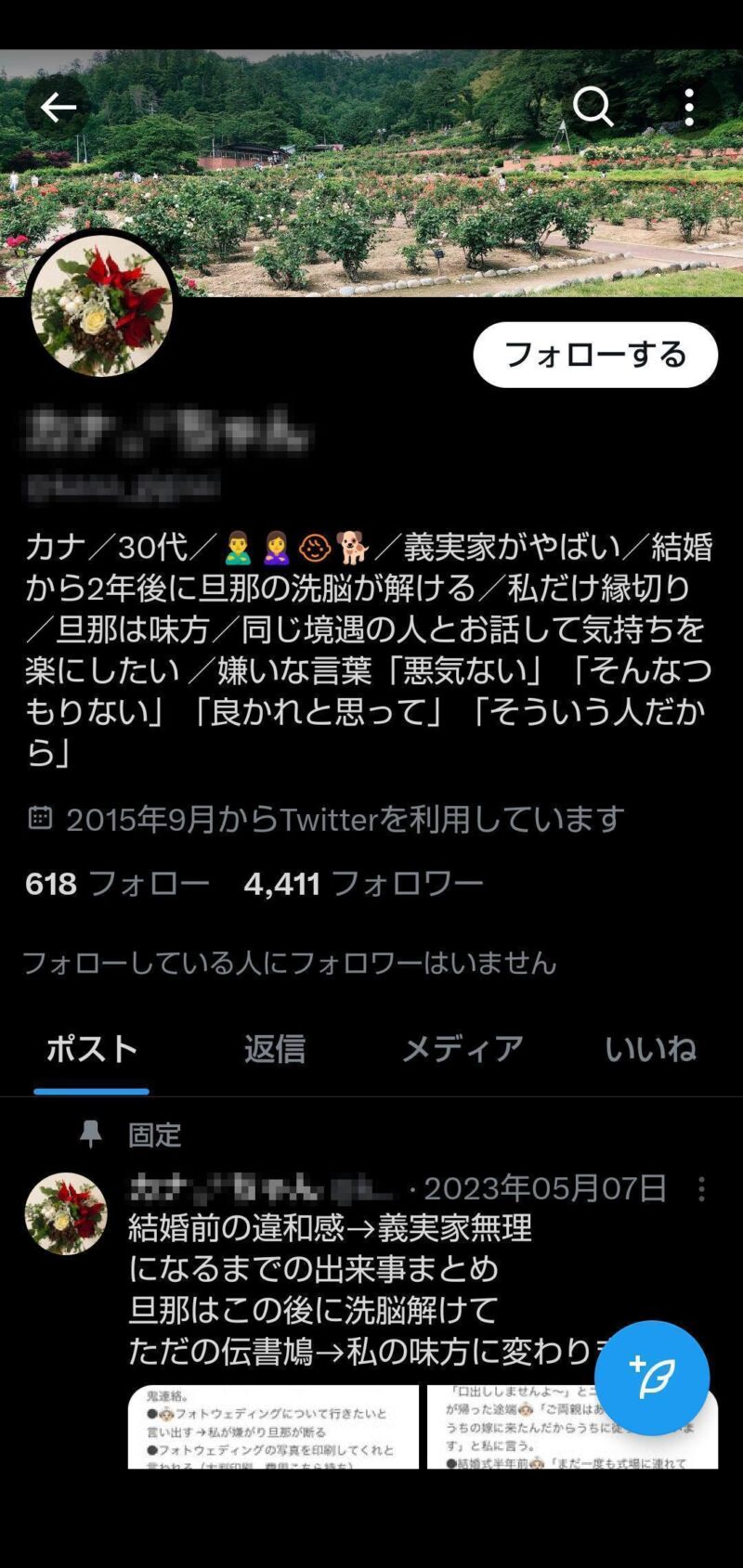Open the profile avatar picture
This screenshot has height=1568, width=743.
102,305
